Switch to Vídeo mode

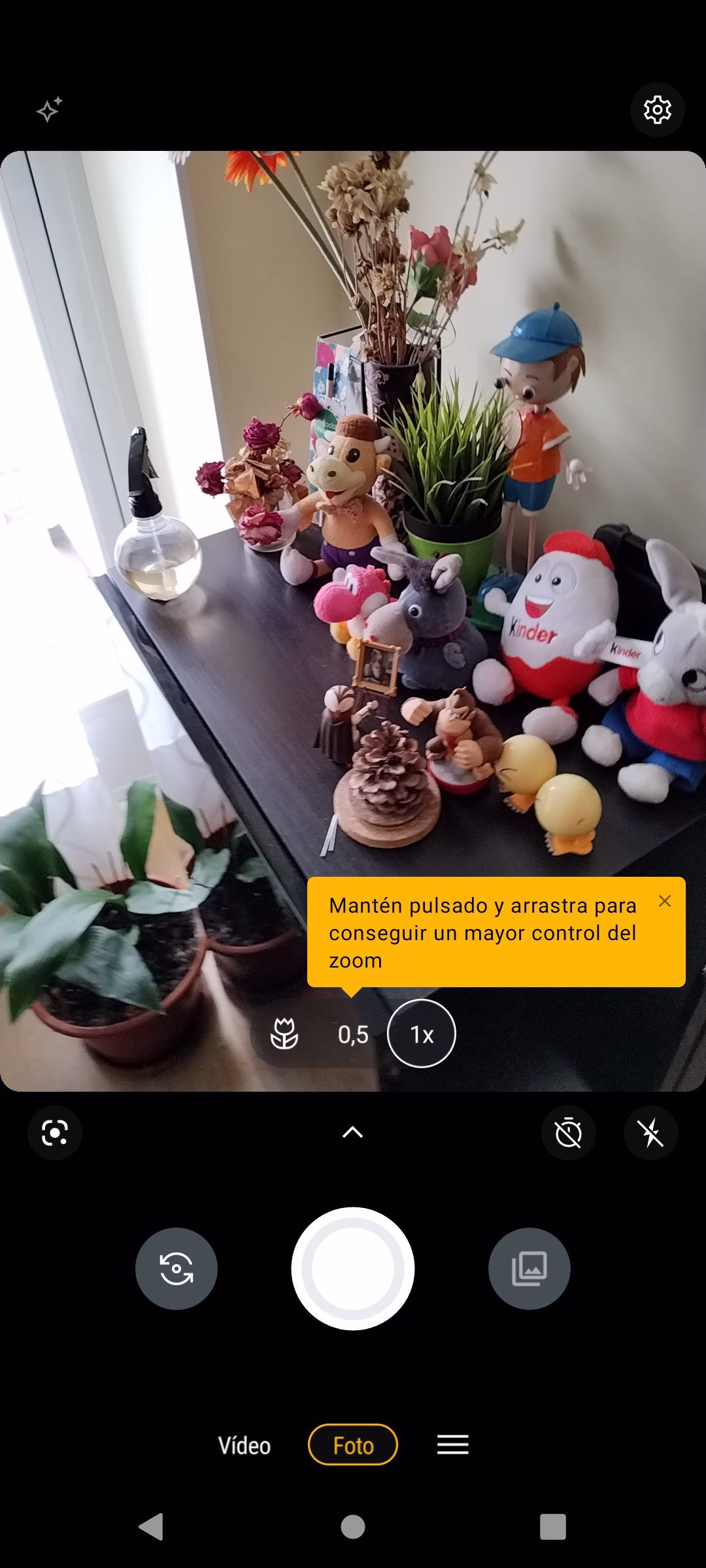[x=244, y=1446]
